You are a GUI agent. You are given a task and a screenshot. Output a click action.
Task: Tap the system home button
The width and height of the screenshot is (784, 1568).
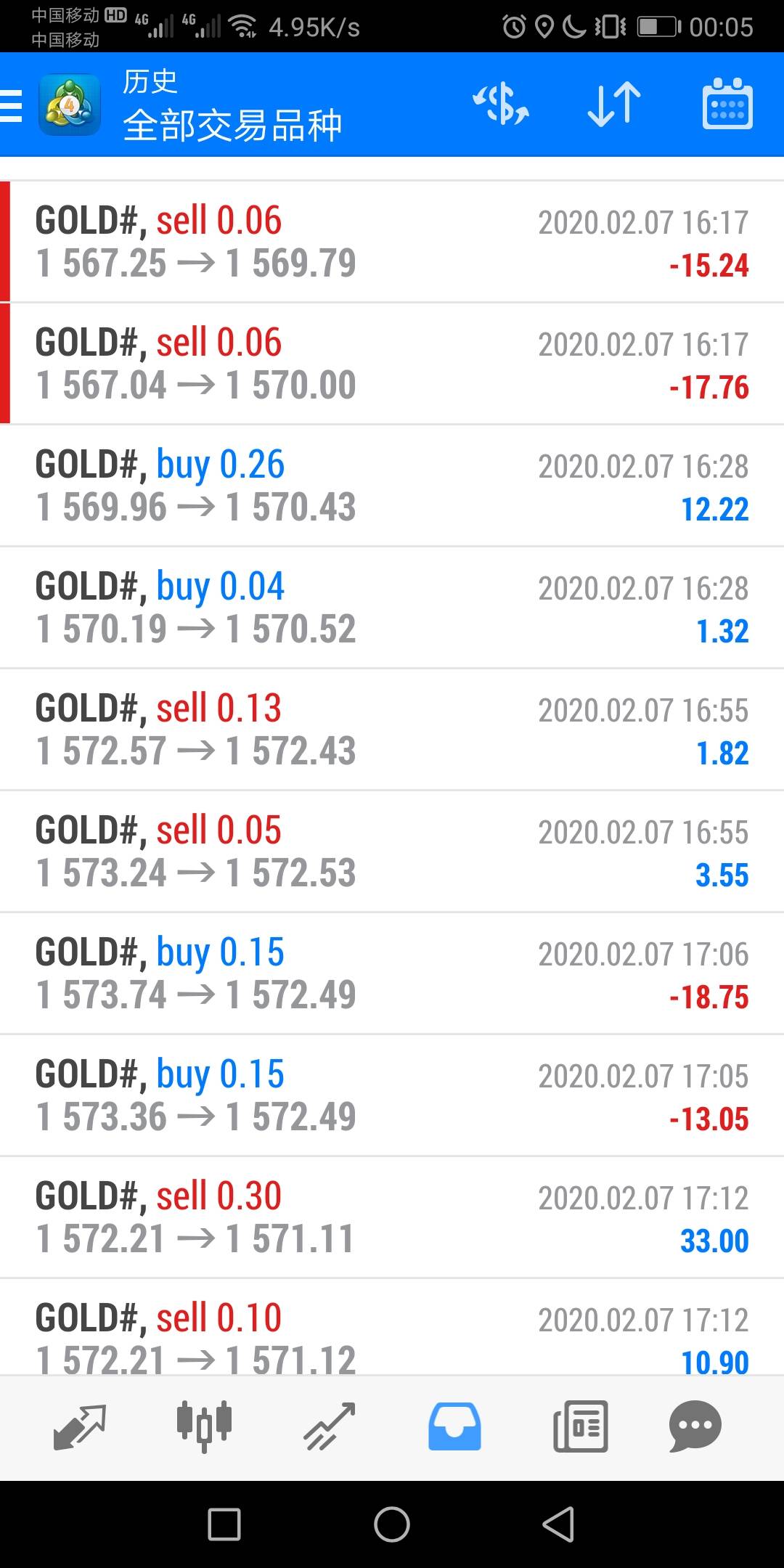coord(392,1524)
